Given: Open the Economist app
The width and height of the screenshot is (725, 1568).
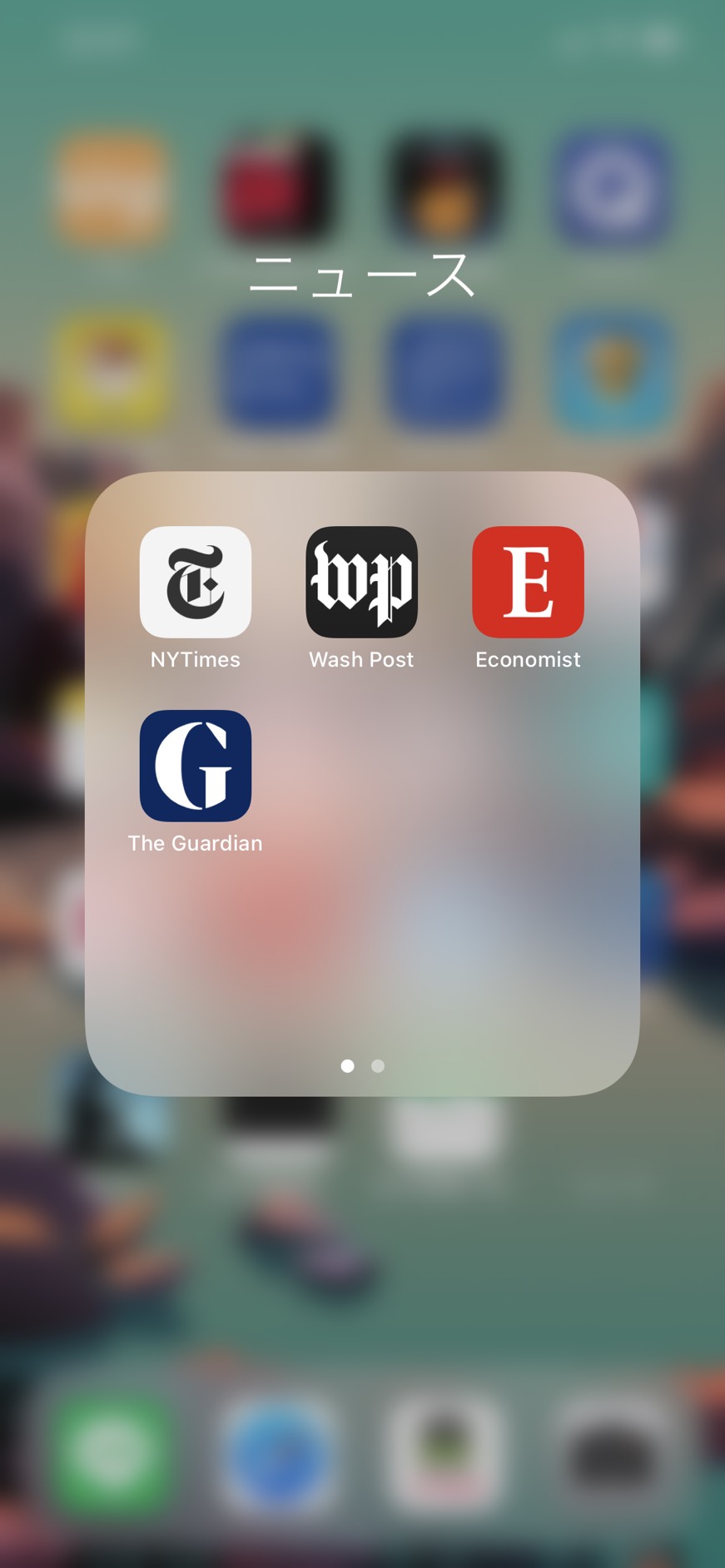Looking at the screenshot, I should tap(528, 582).
